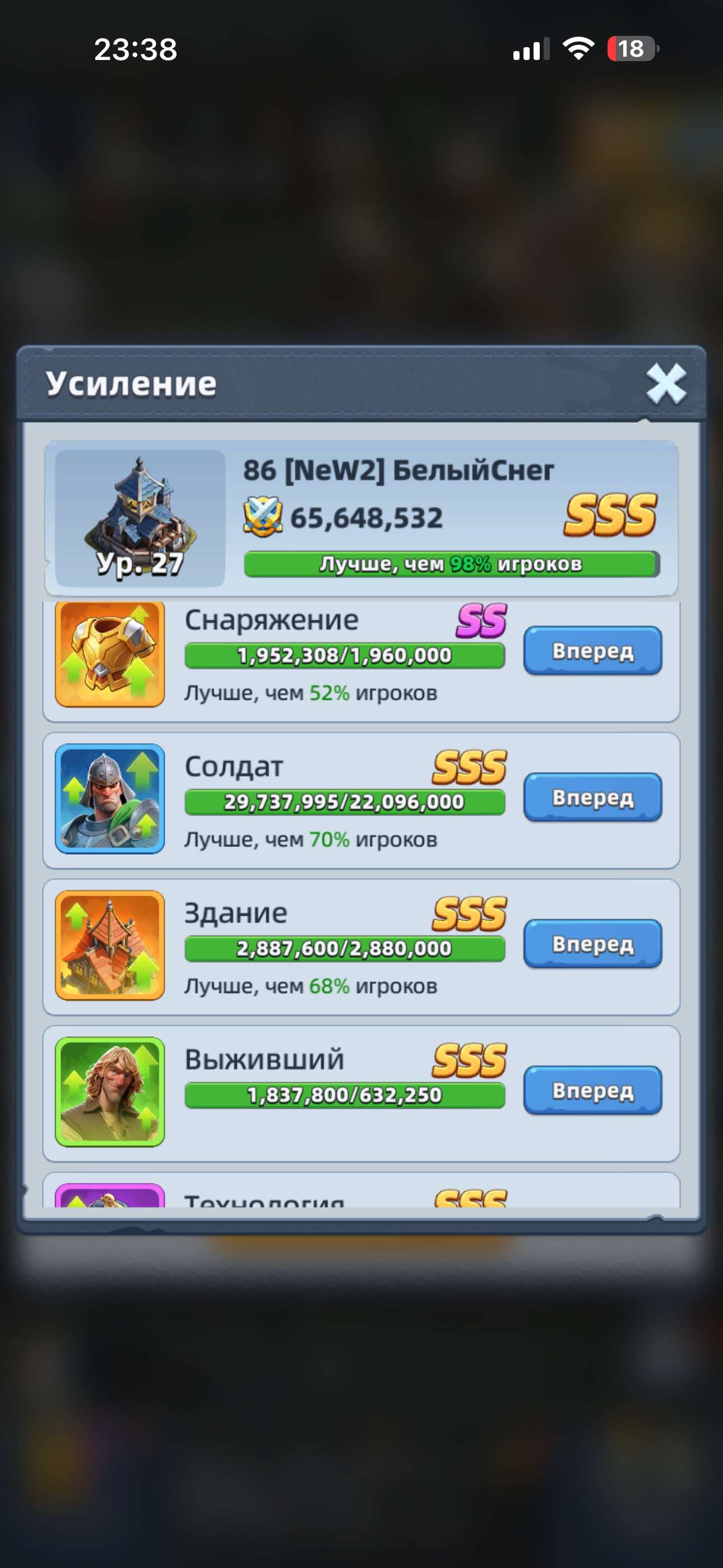The height and width of the screenshot is (1568, 723).
Task: Select Вперед in the Здание row
Action: coord(593,944)
